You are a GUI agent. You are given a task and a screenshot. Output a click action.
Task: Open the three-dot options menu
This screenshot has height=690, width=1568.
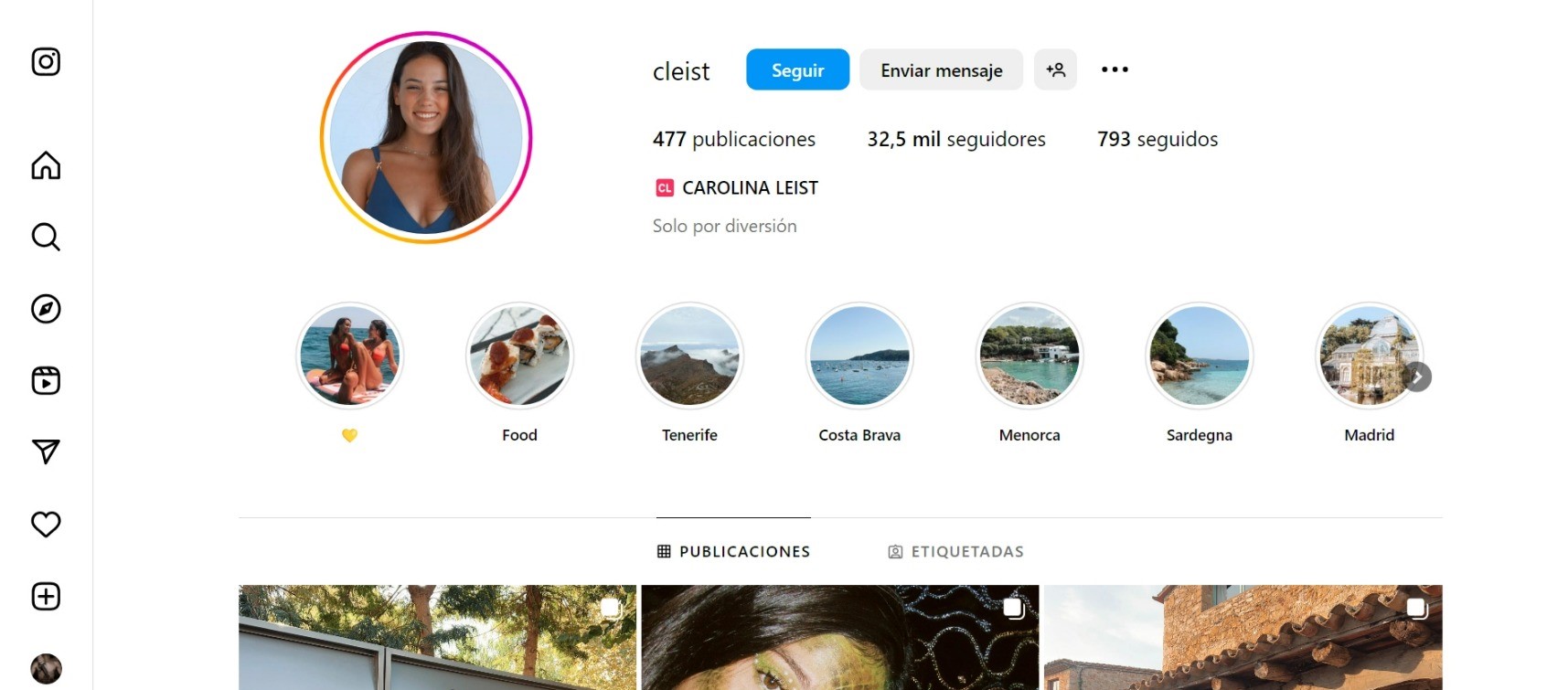pyautogui.click(x=1115, y=69)
